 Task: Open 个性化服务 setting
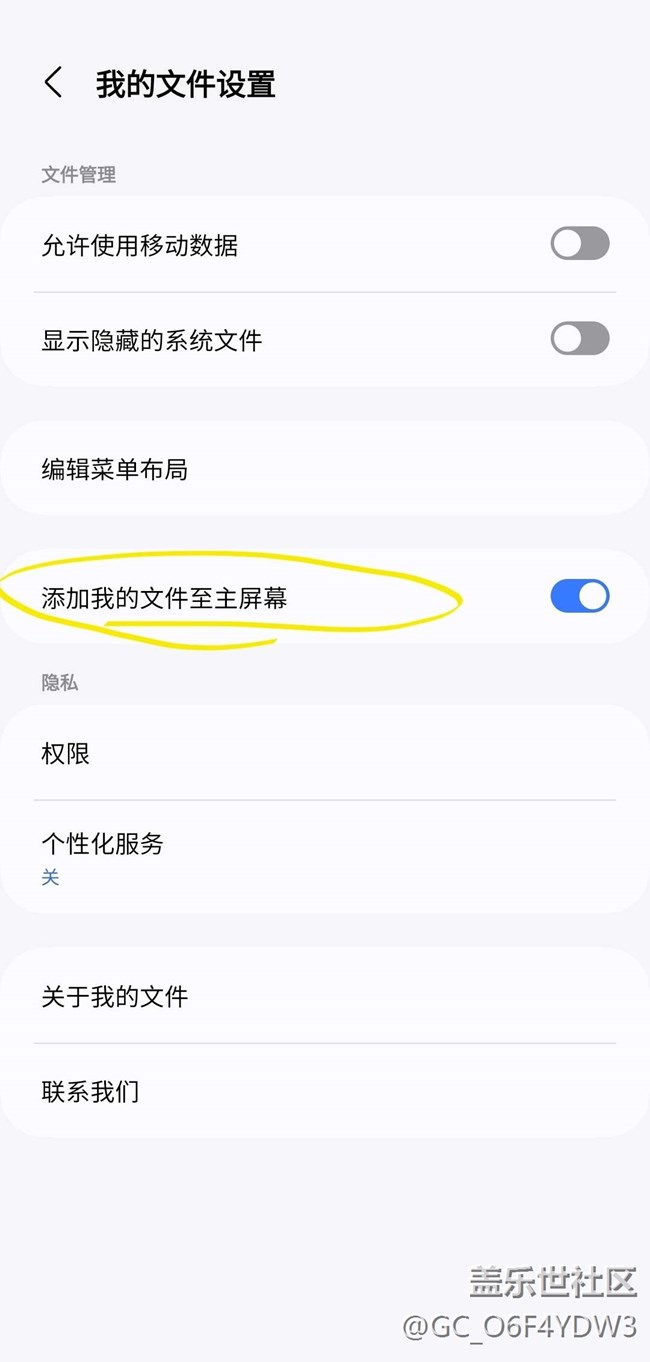325,857
